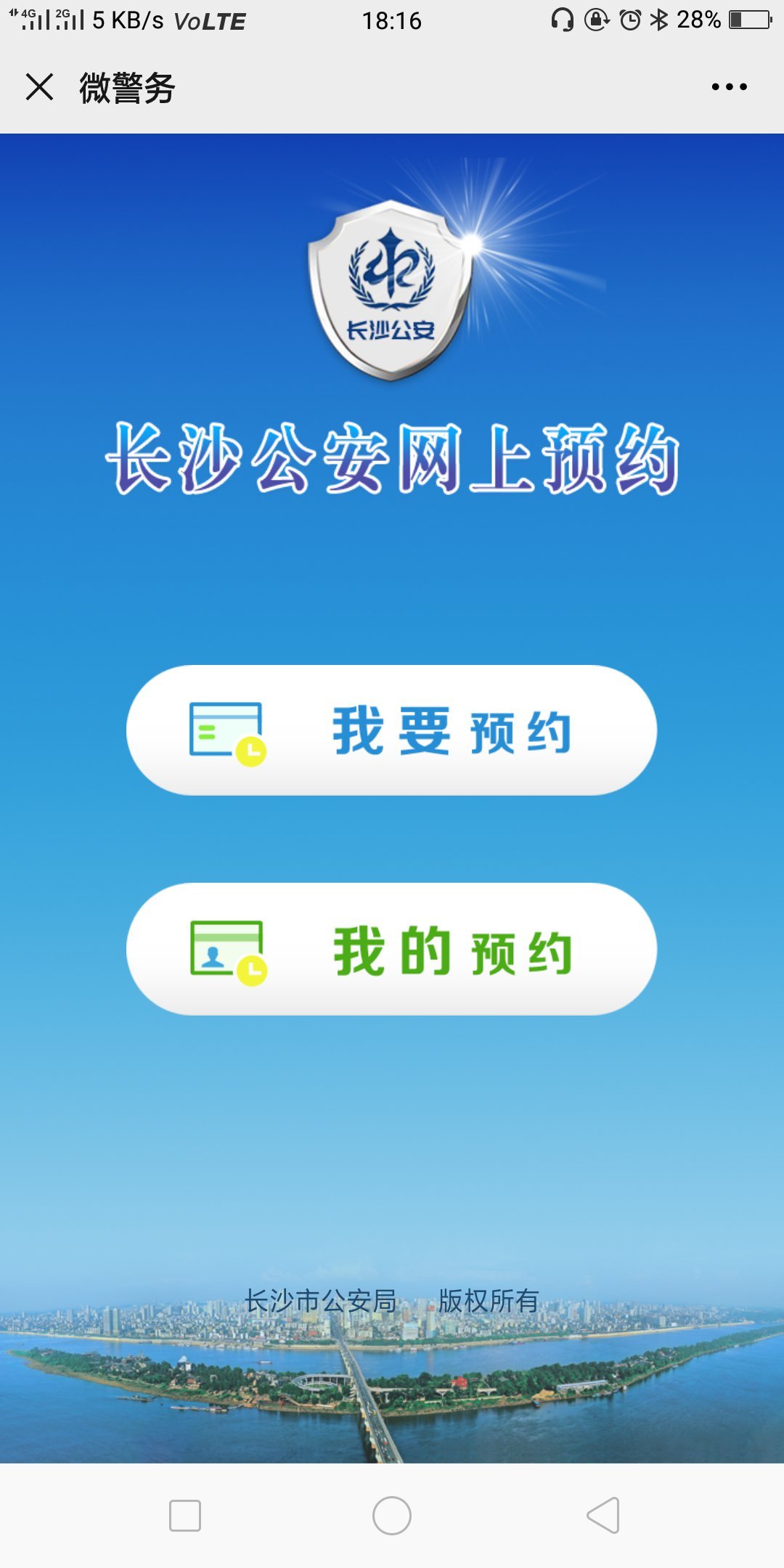Go back with system back button
The image size is (784, 1568).
tap(603, 1516)
